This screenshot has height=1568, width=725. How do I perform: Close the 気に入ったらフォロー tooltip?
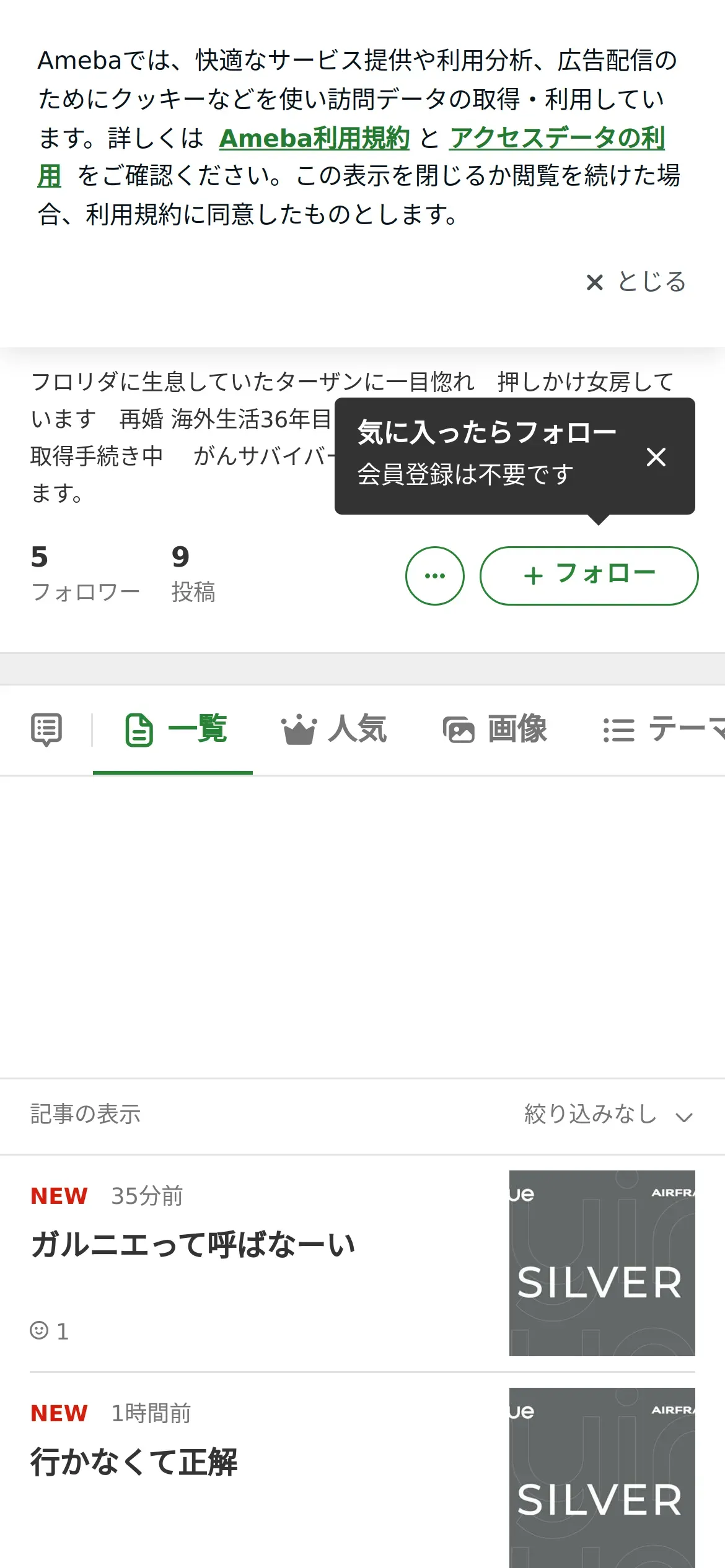tap(656, 457)
